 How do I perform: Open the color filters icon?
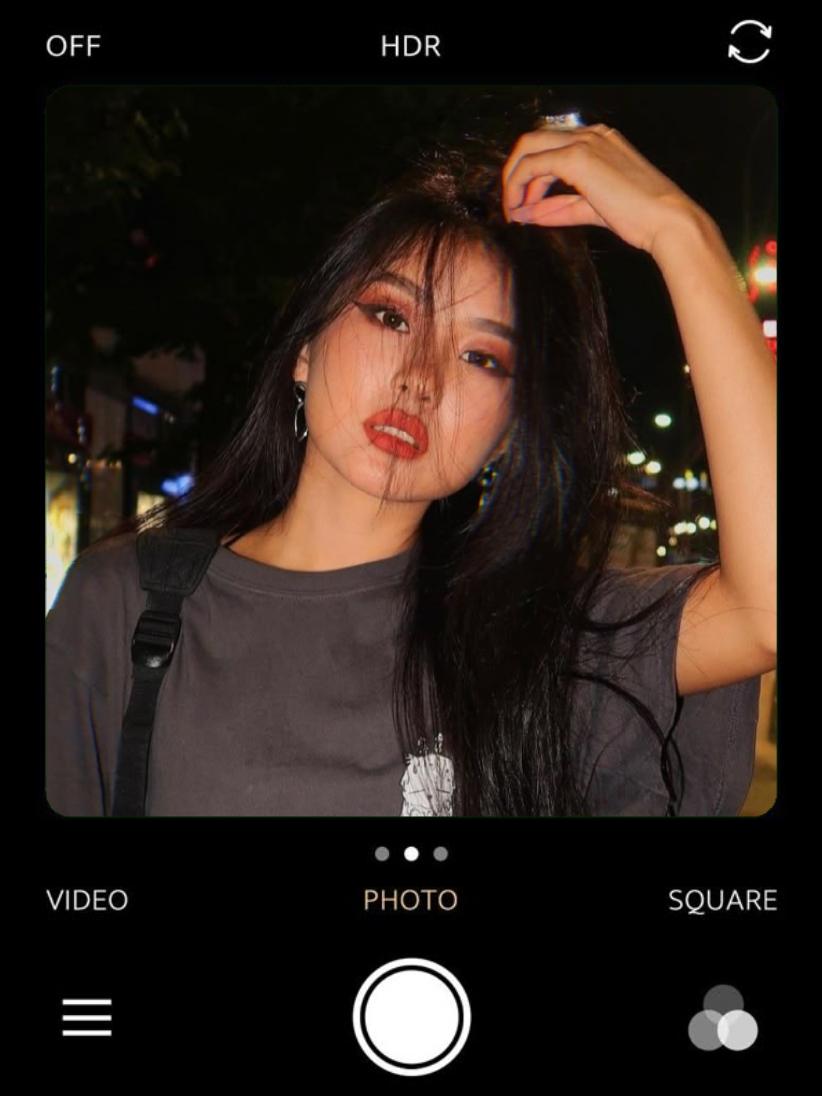point(723,1018)
